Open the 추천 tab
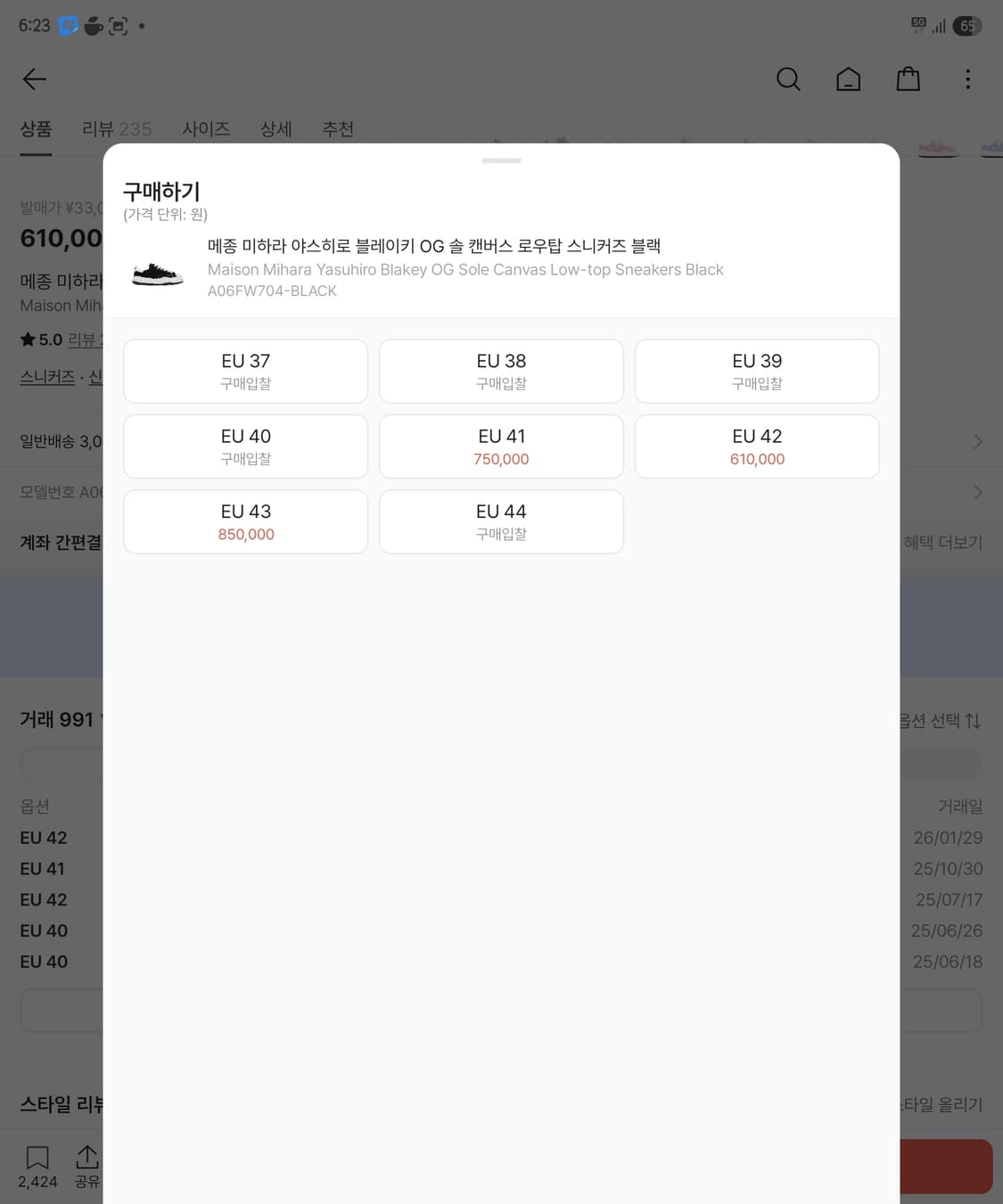This screenshot has height=1204, width=1003. click(338, 129)
